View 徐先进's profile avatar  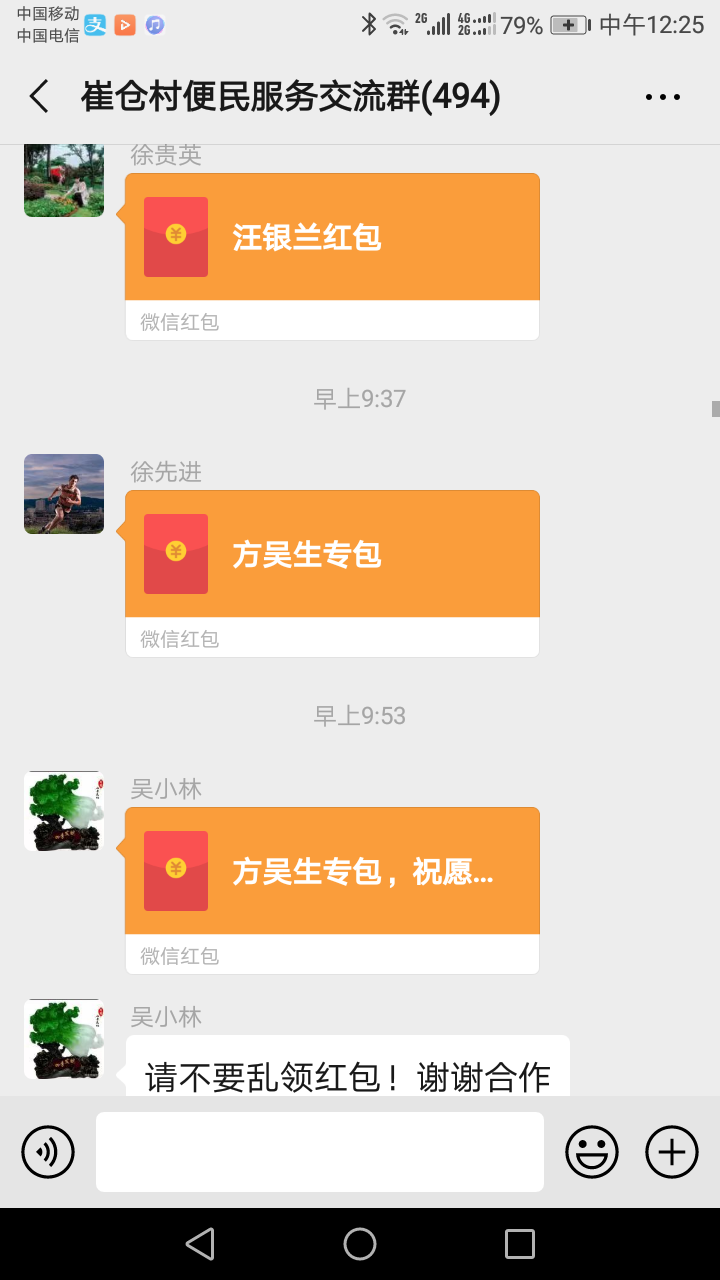click(x=64, y=494)
